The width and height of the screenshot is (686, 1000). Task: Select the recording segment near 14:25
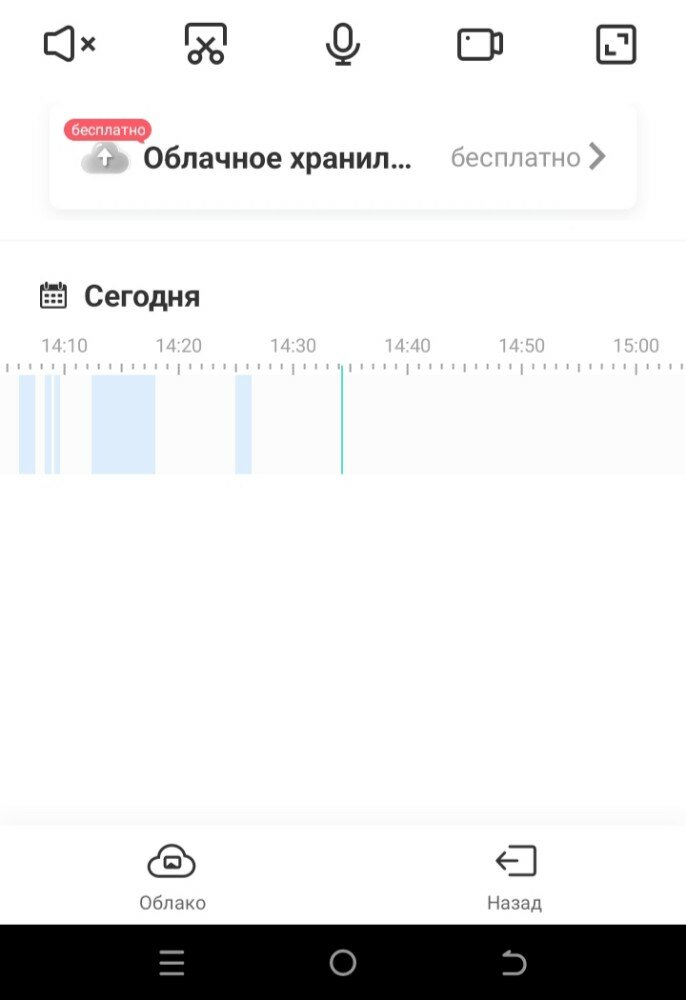243,424
